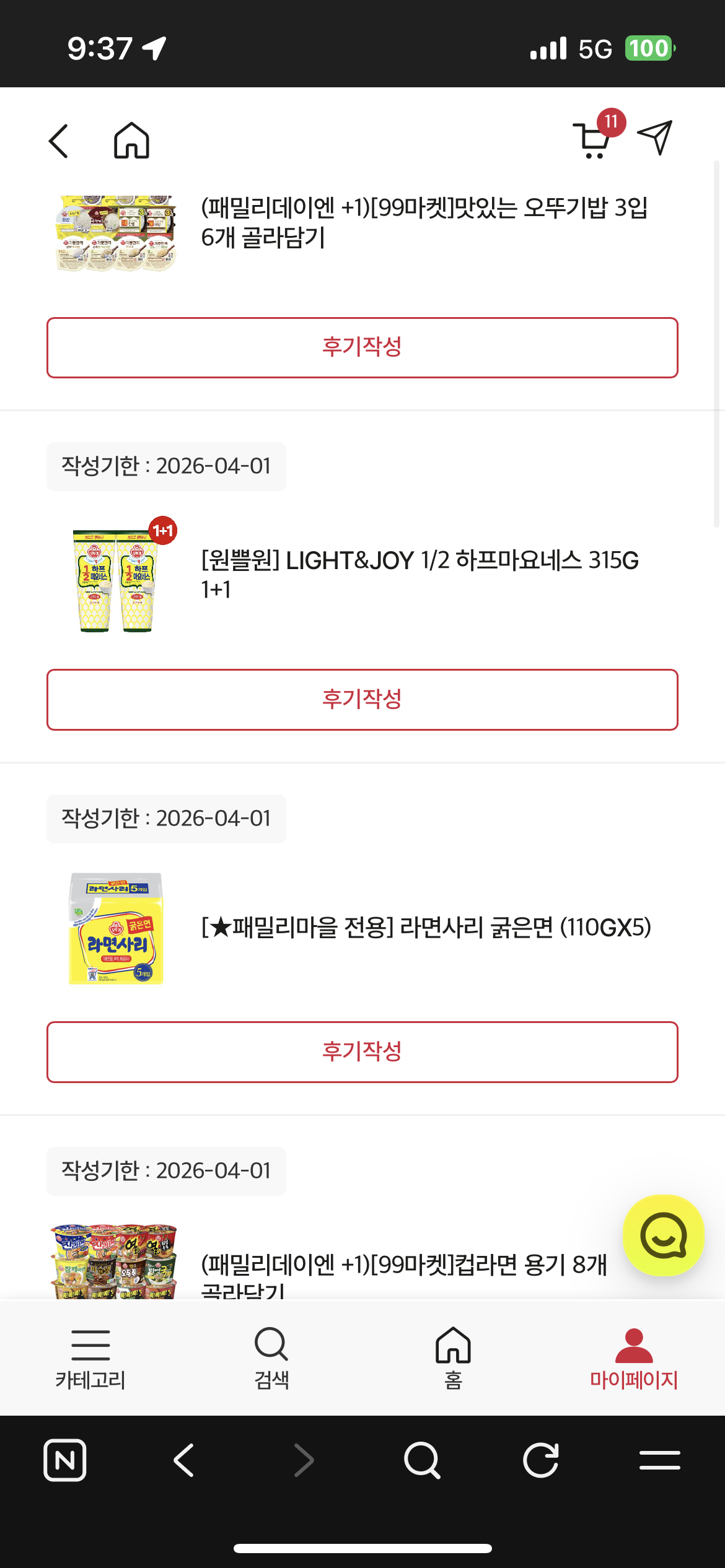Open the 오뚜기밥 3입 6개 골라담기 product
The width and height of the screenshot is (725, 1568).
click(424, 222)
